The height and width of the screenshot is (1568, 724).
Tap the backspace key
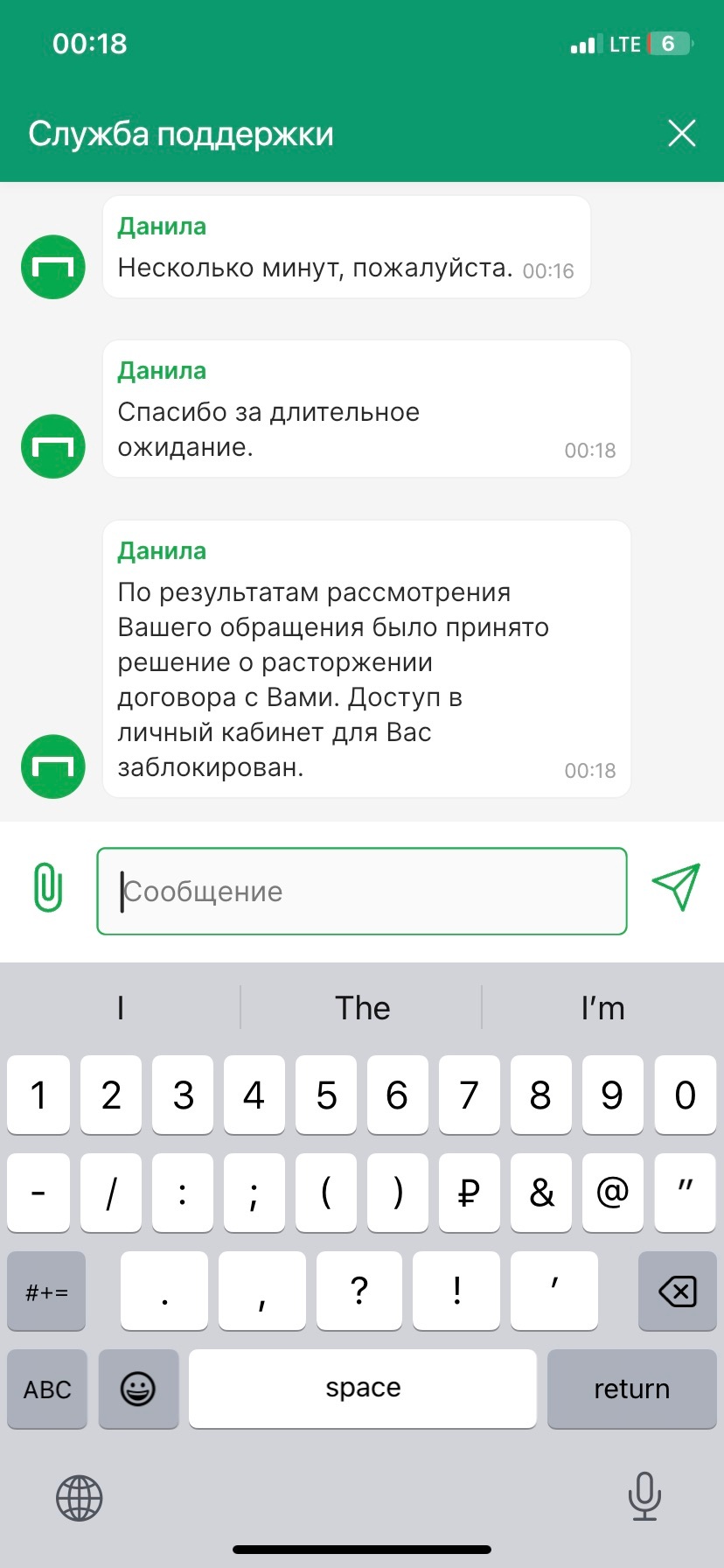[x=677, y=1291]
